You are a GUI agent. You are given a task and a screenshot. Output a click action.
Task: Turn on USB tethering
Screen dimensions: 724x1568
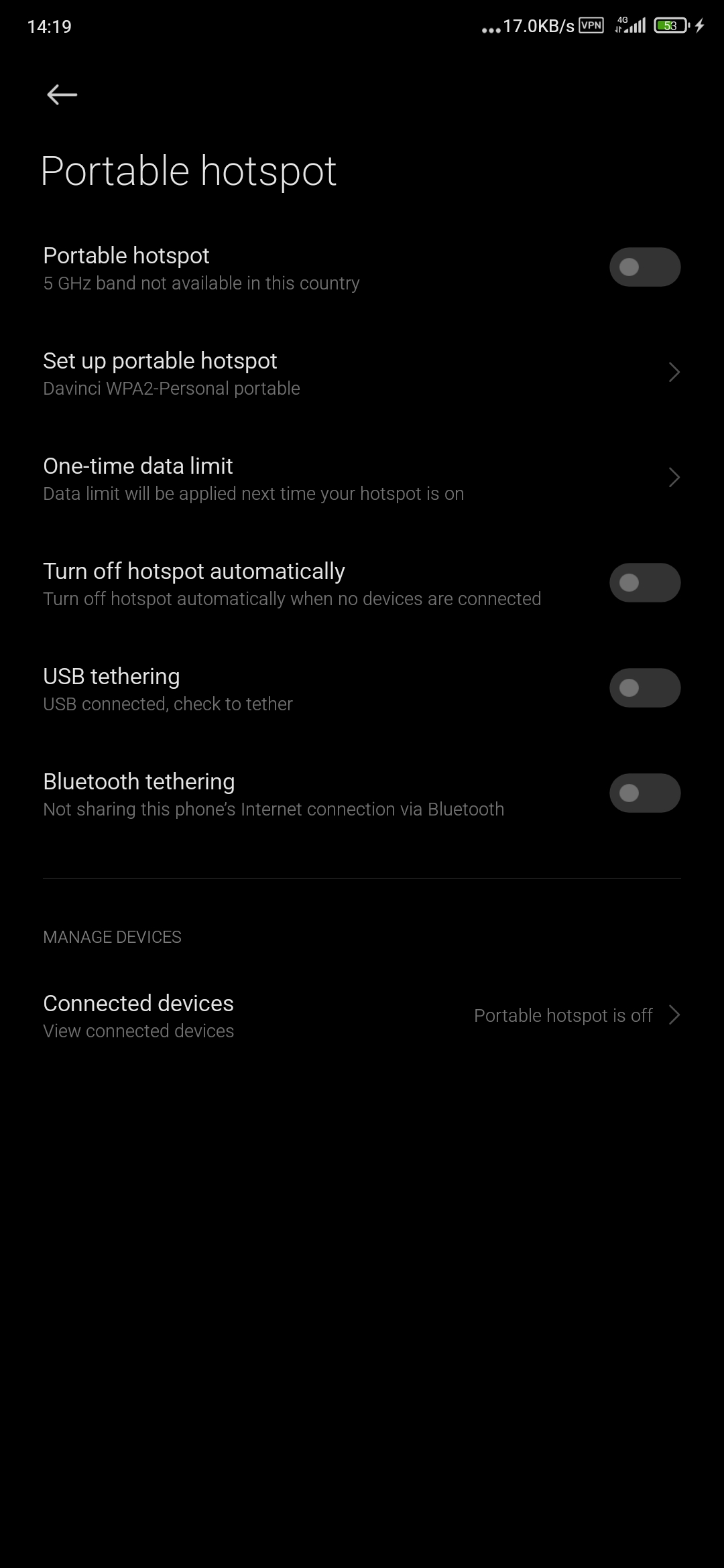pyautogui.click(x=645, y=688)
